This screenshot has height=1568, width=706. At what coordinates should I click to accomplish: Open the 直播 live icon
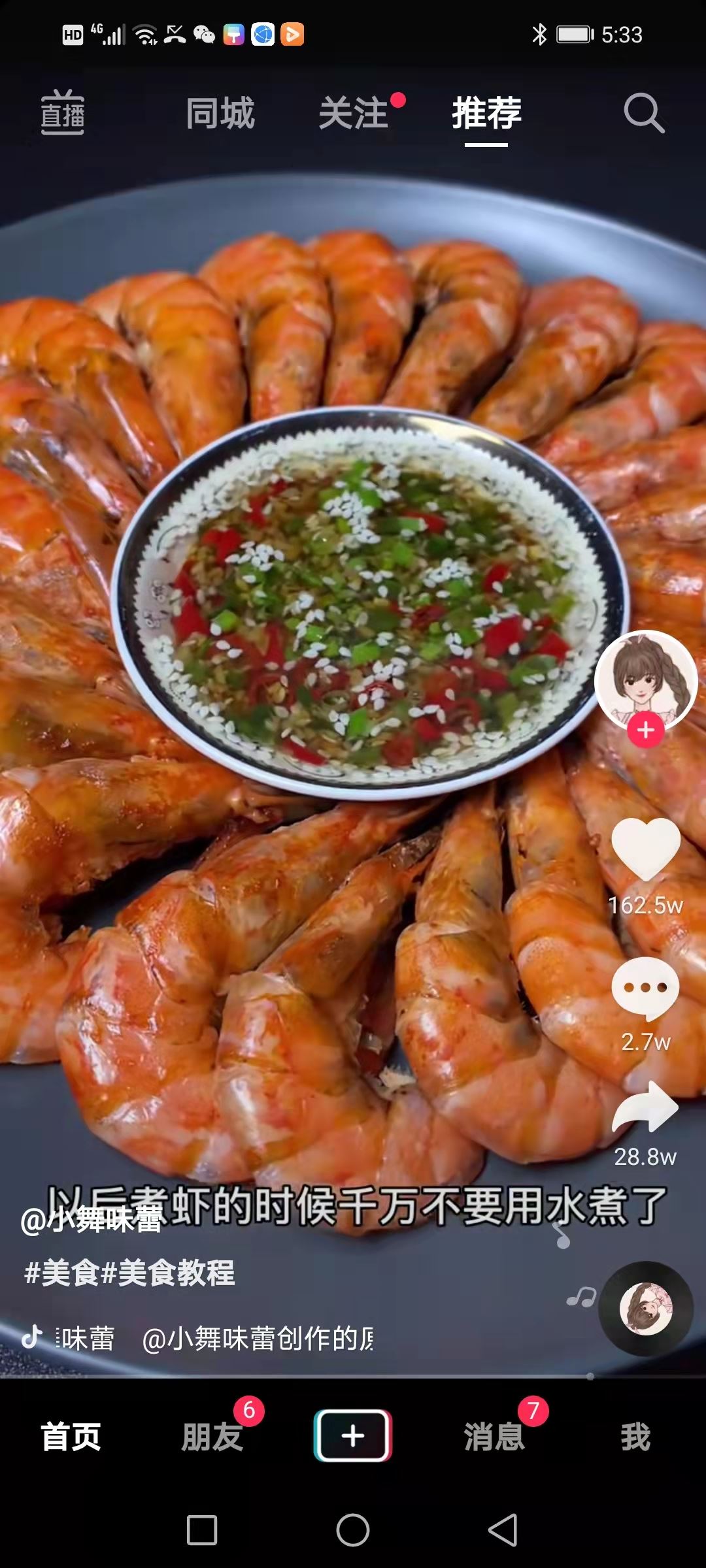(x=63, y=113)
